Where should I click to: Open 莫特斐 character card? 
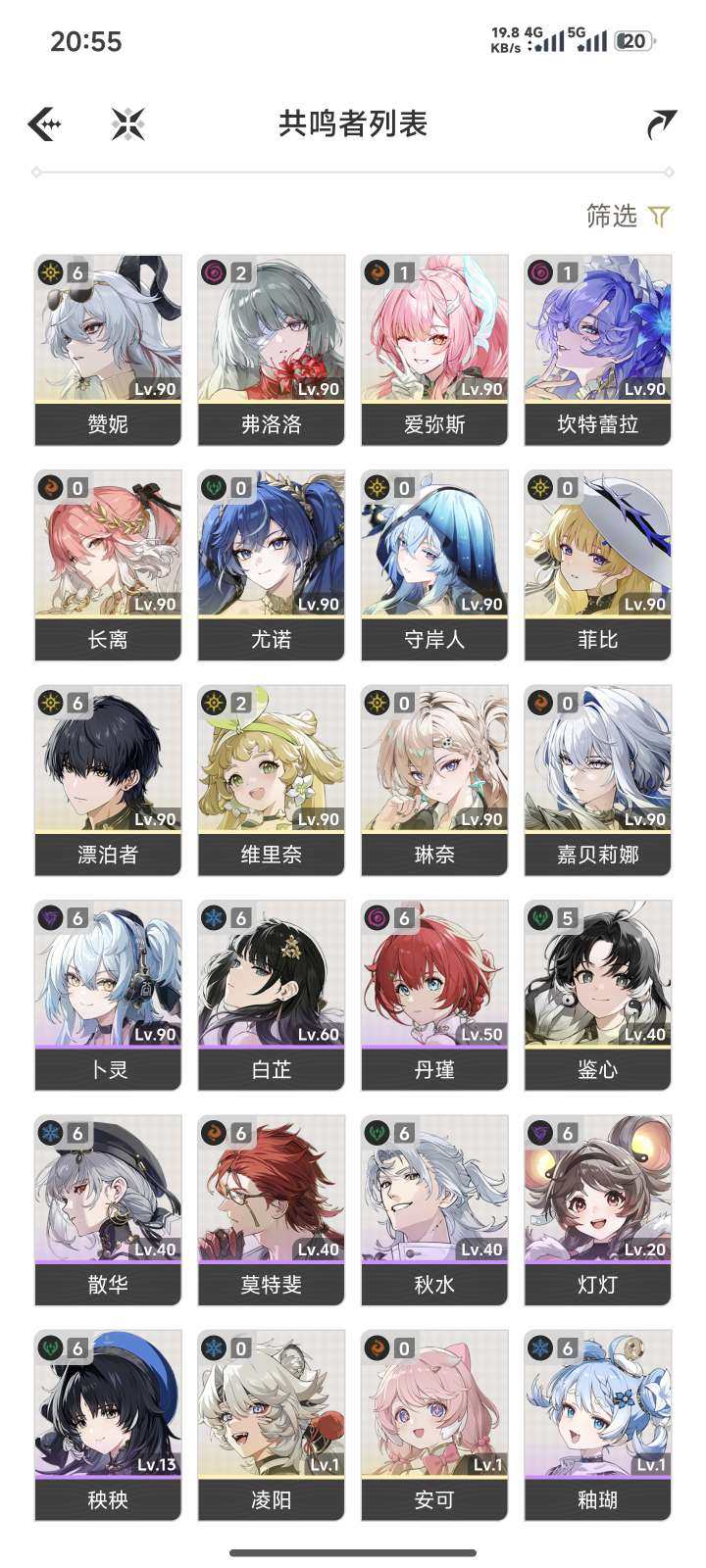[x=272, y=1210]
